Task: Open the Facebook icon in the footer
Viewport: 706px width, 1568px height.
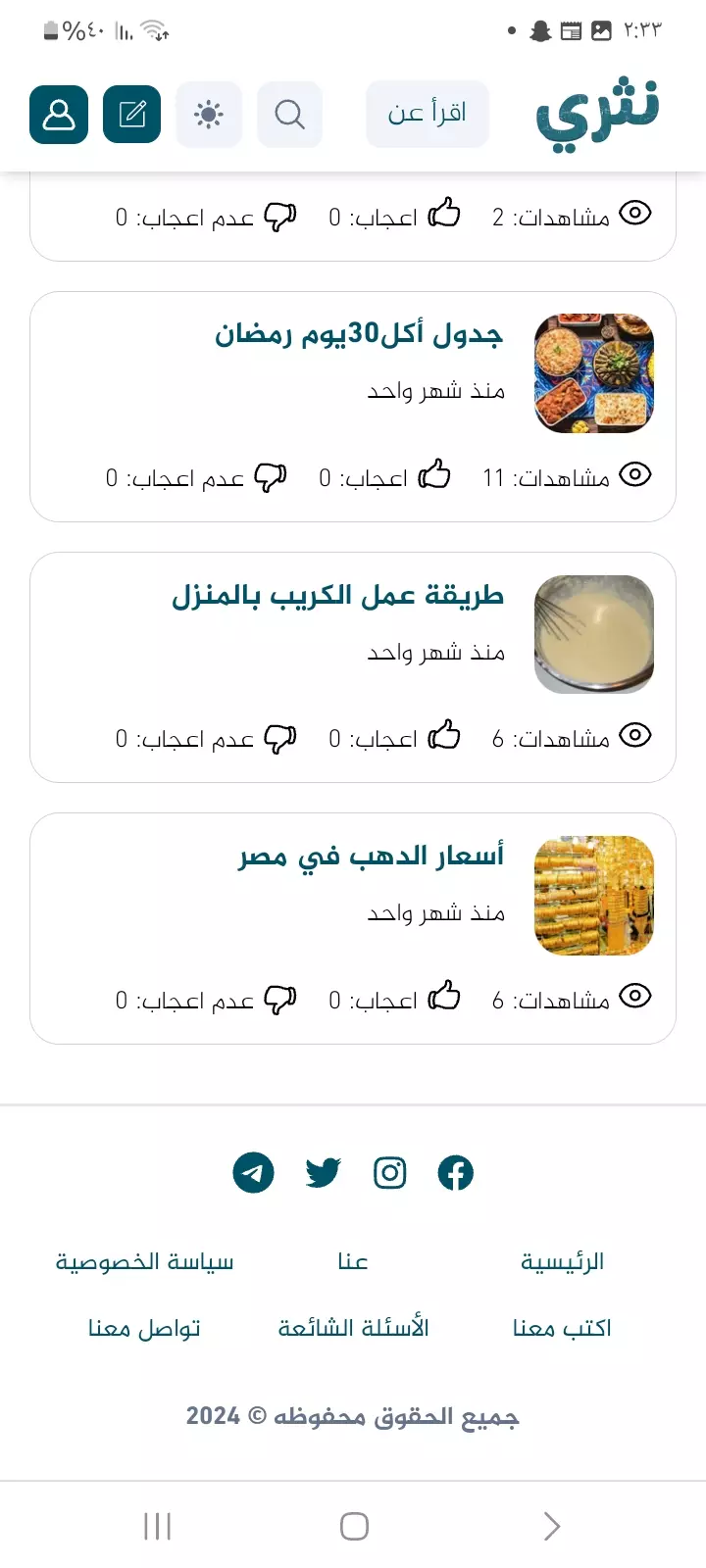Action: [454, 1172]
